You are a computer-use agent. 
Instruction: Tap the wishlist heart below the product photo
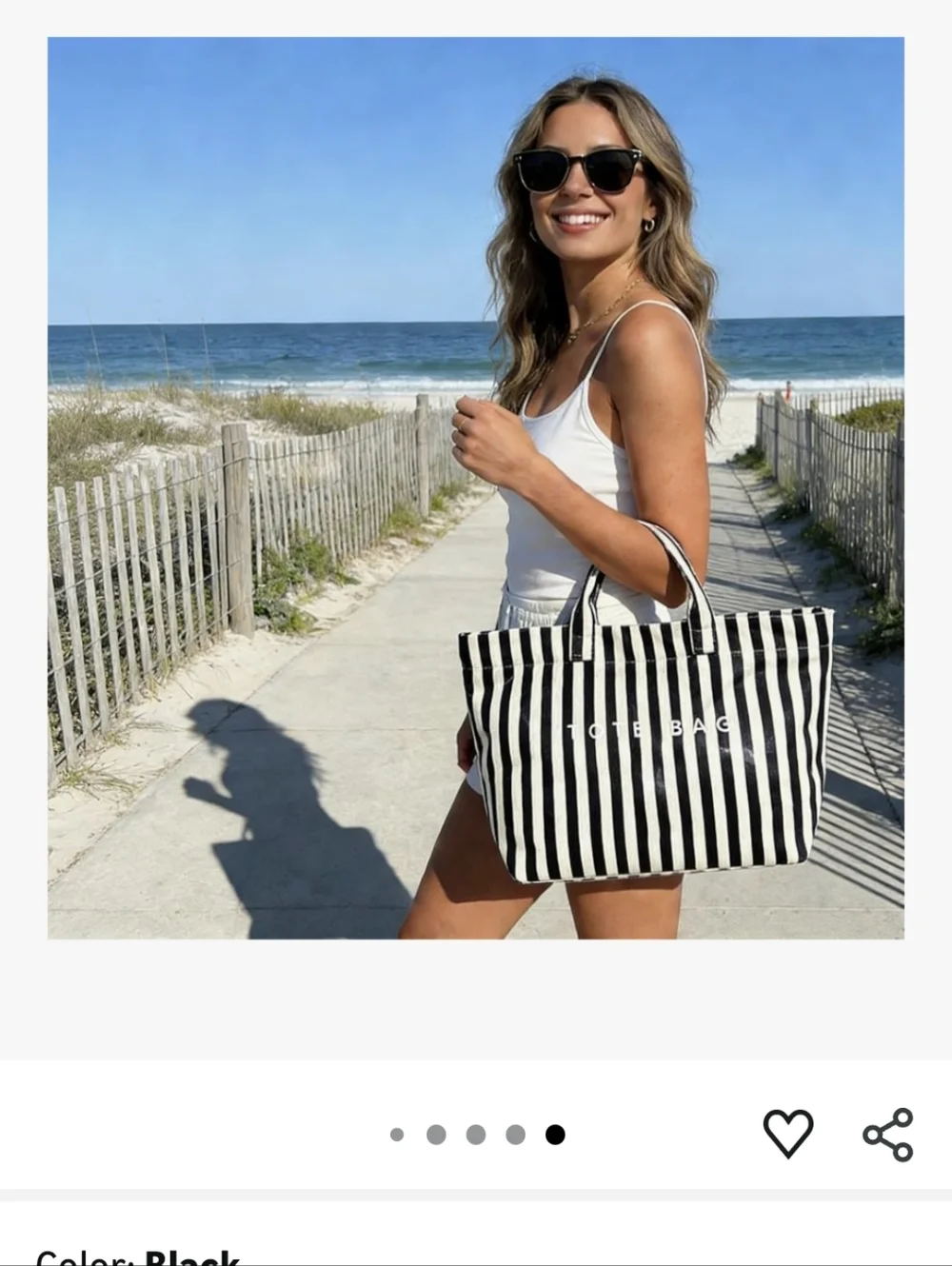pos(788,1134)
